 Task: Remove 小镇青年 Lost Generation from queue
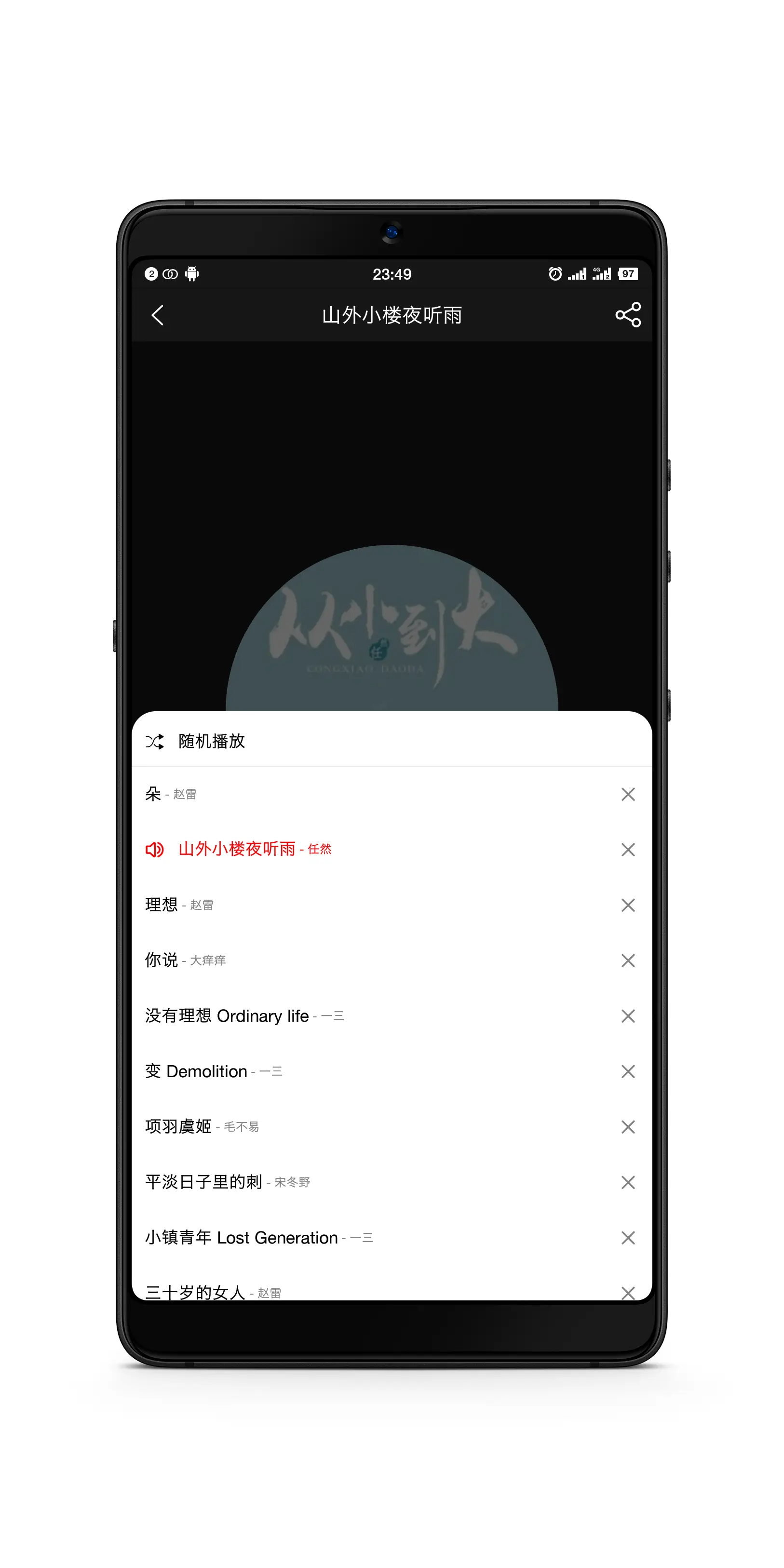click(x=628, y=1238)
